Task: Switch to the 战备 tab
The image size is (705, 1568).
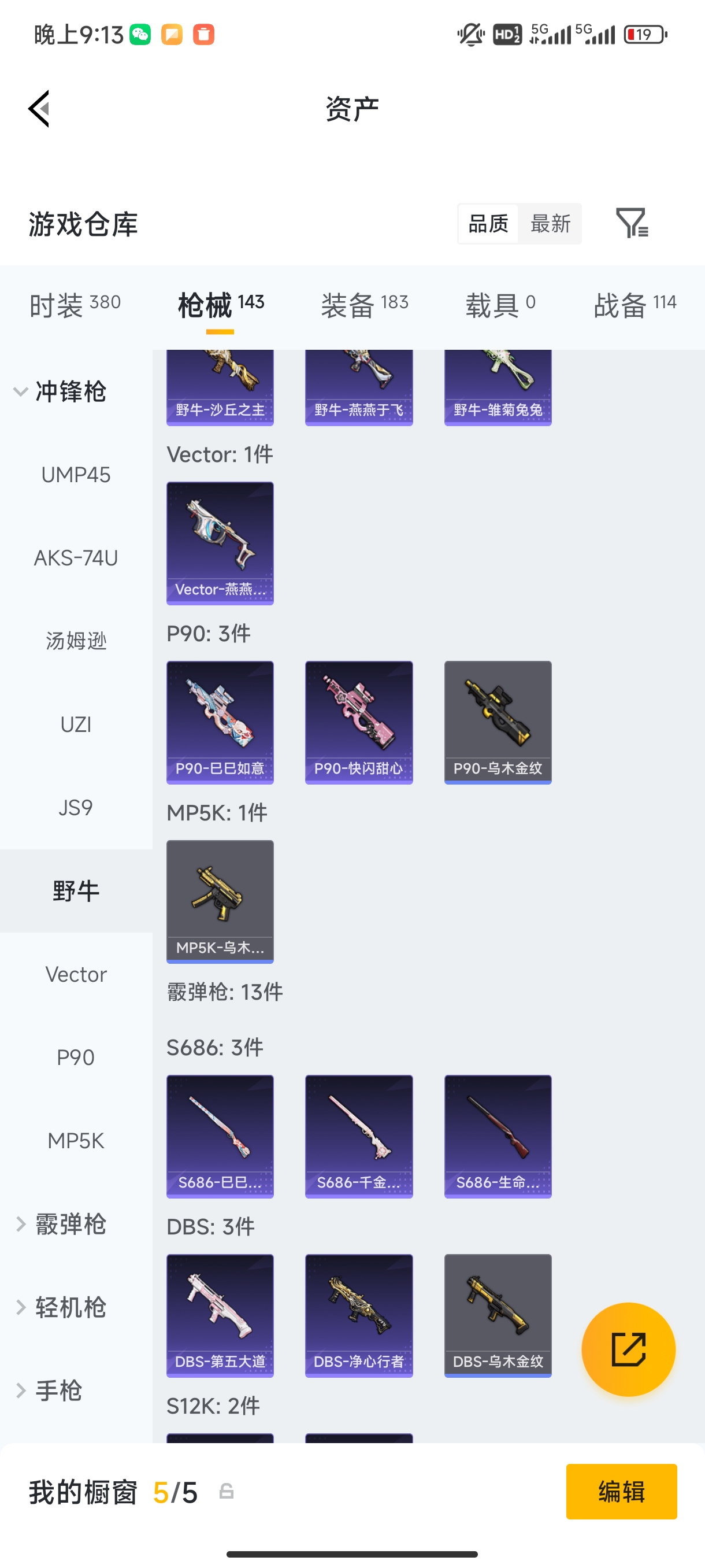Action: coord(634,304)
